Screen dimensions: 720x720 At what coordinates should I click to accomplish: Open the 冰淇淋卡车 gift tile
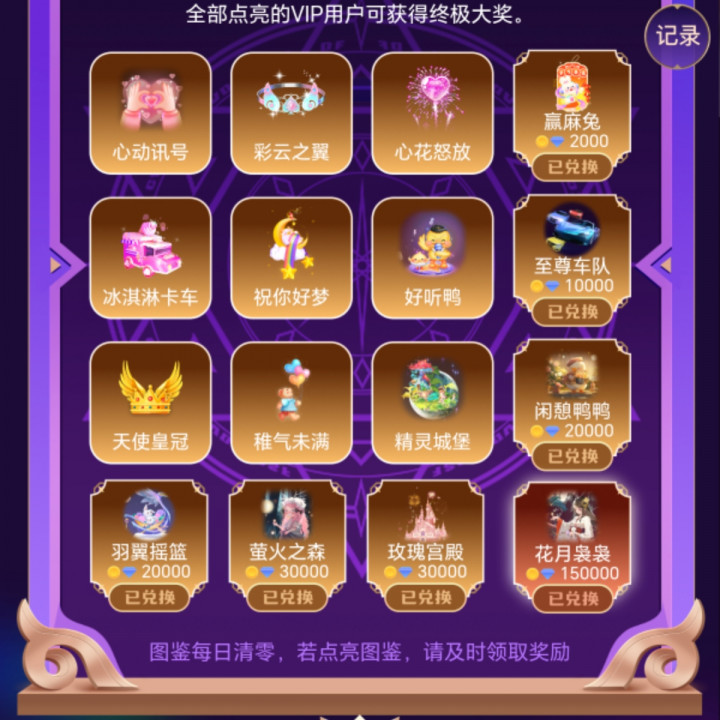coord(150,257)
